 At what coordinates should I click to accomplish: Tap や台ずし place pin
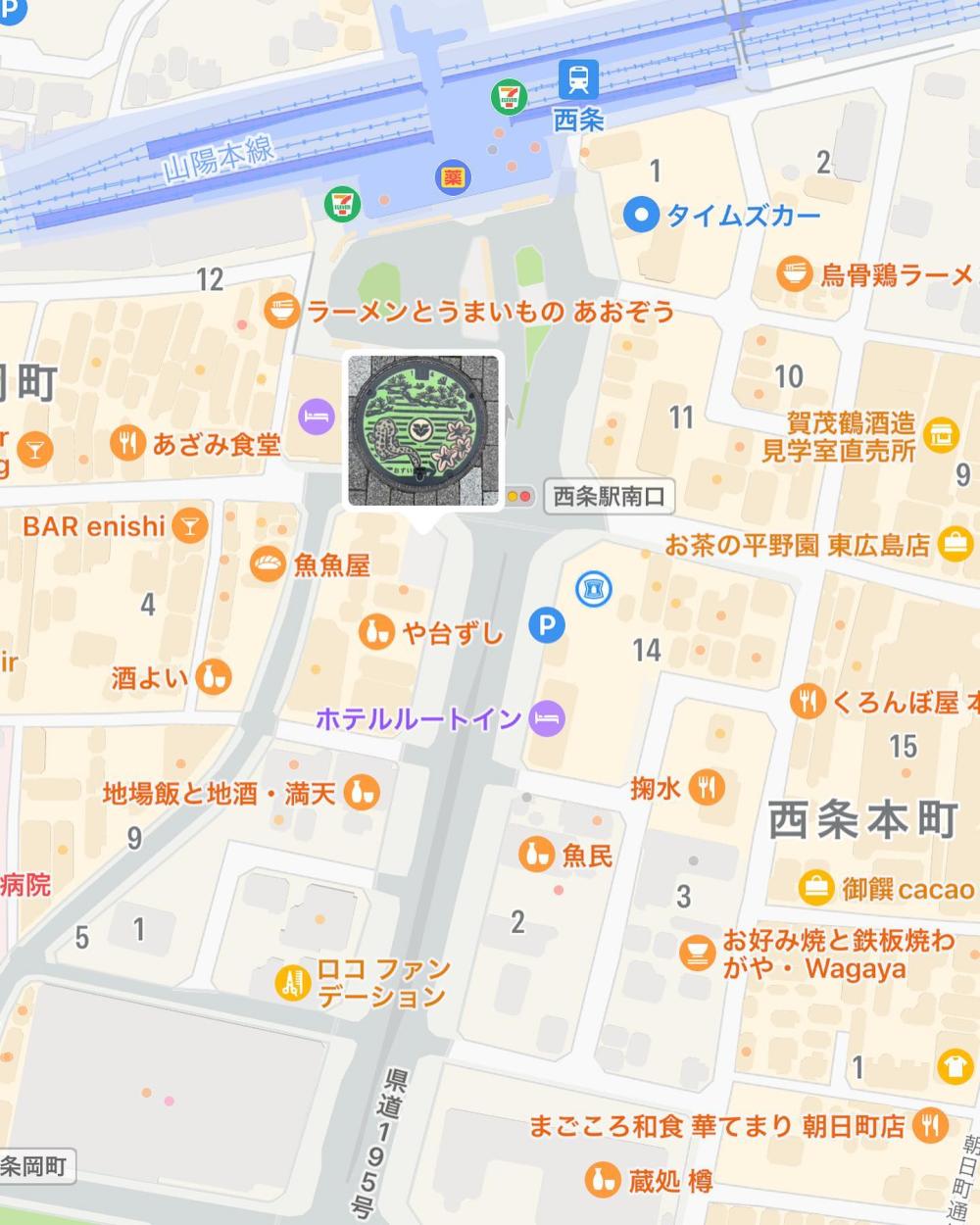tap(372, 632)
